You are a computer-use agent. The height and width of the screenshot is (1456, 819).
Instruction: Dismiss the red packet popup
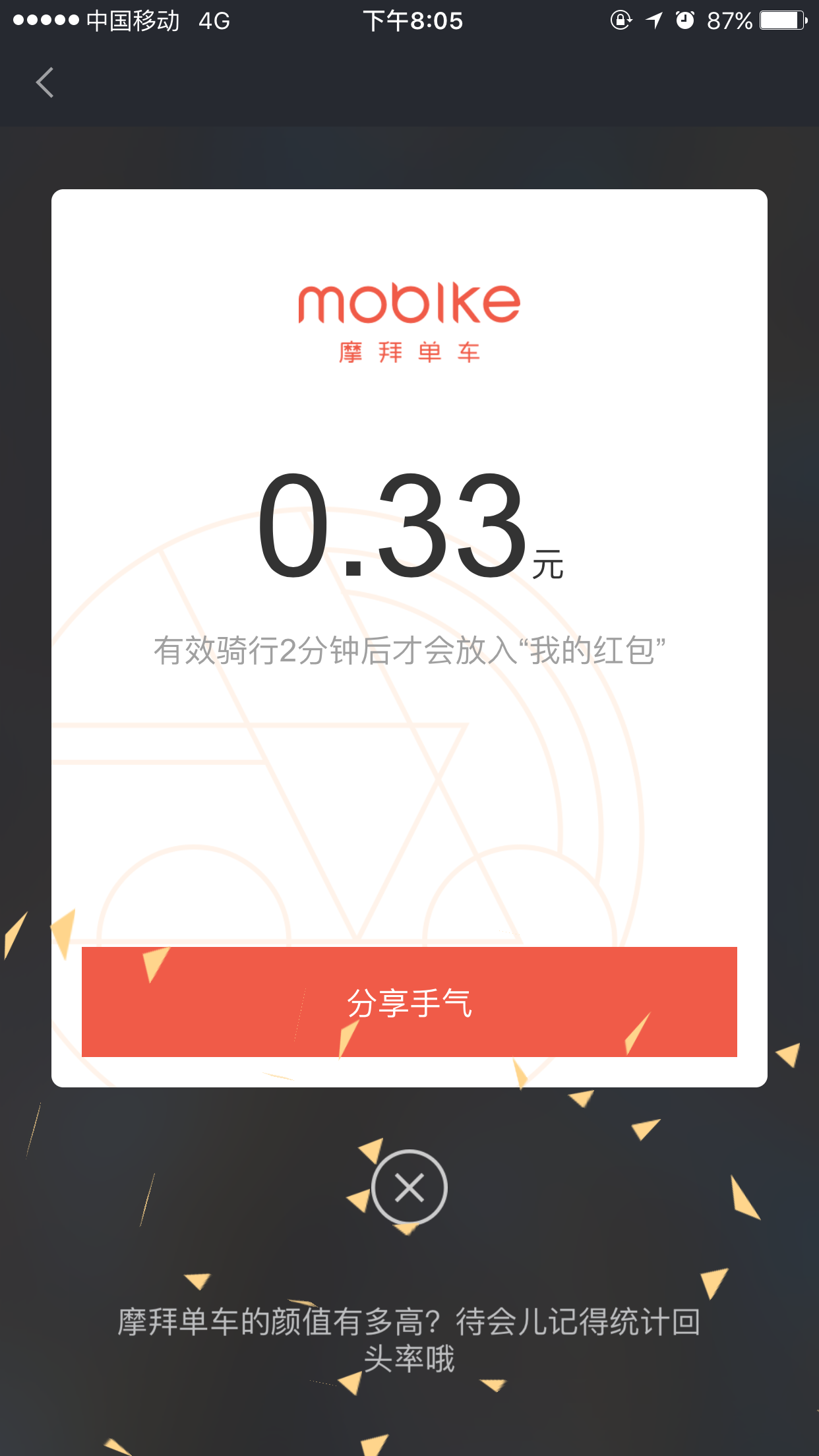click(409, 1188)
